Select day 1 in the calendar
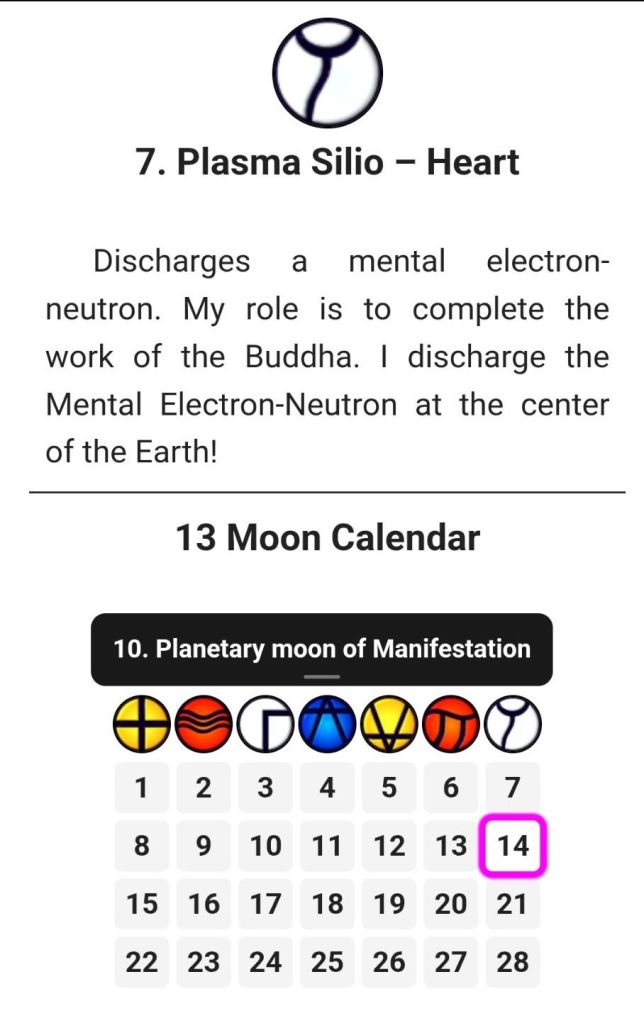644x1023 pixels. (x=142, y=788)
